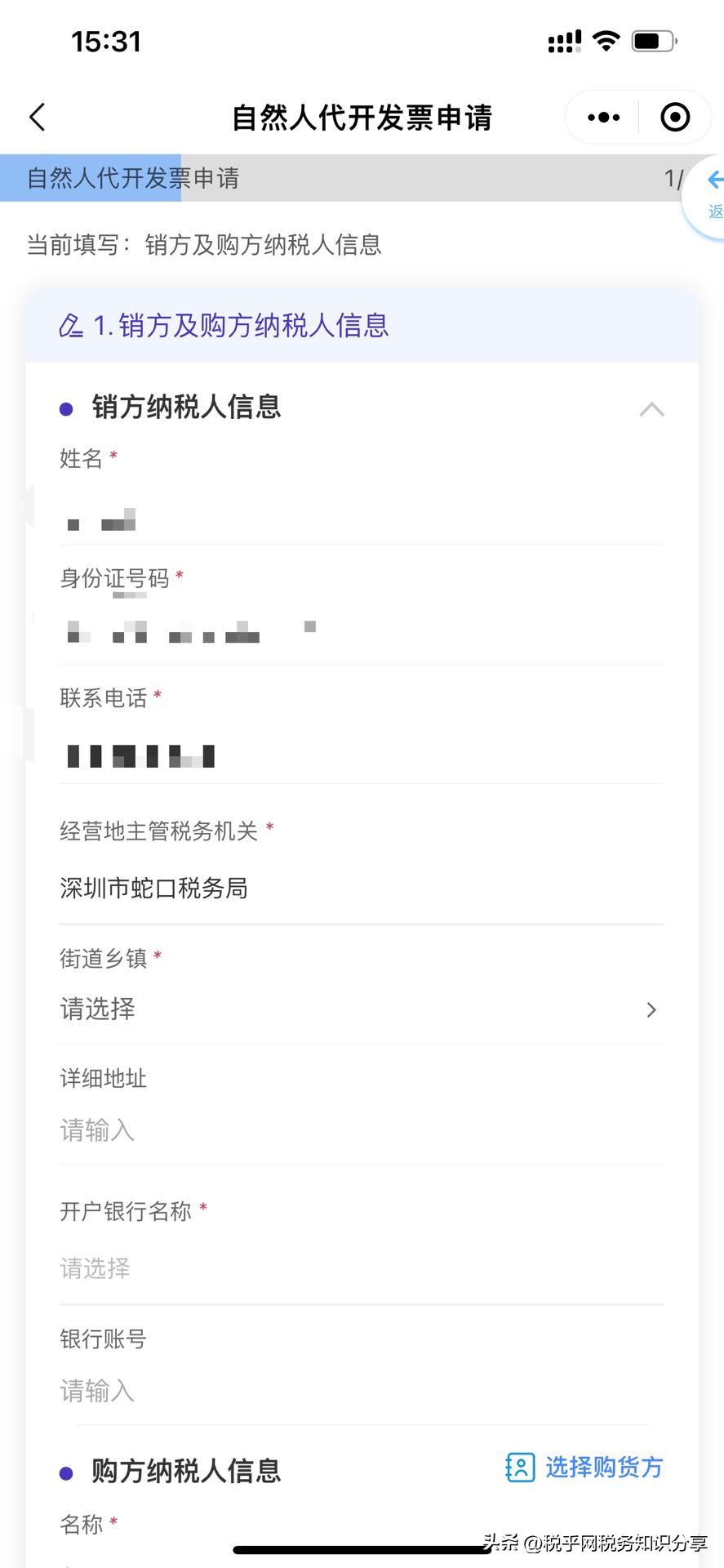This screenshot has width=724, height=1568.
Task: Tap the 返回 floating button
Action: click(713, 211)
